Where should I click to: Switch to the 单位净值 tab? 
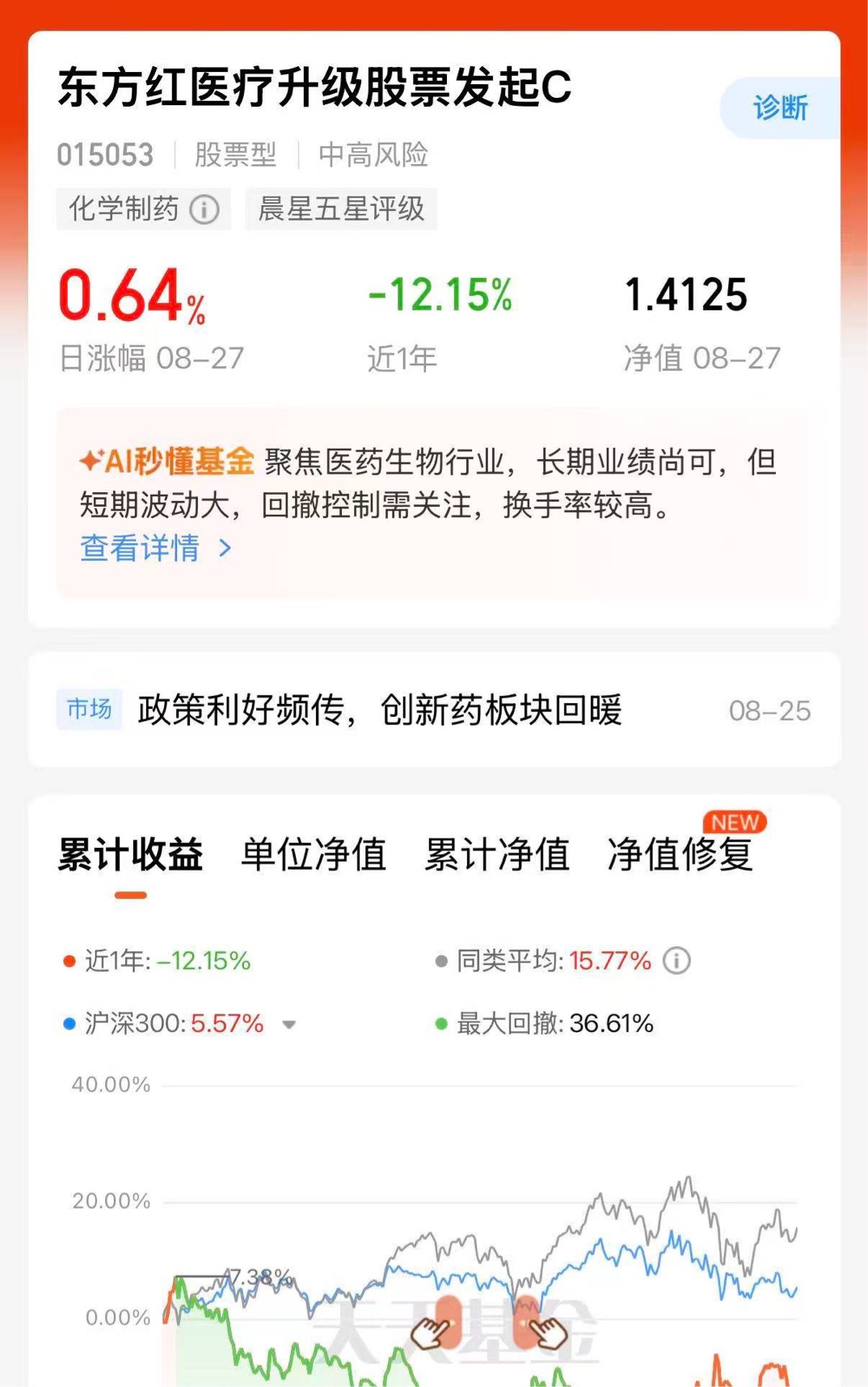click(314, 854)
